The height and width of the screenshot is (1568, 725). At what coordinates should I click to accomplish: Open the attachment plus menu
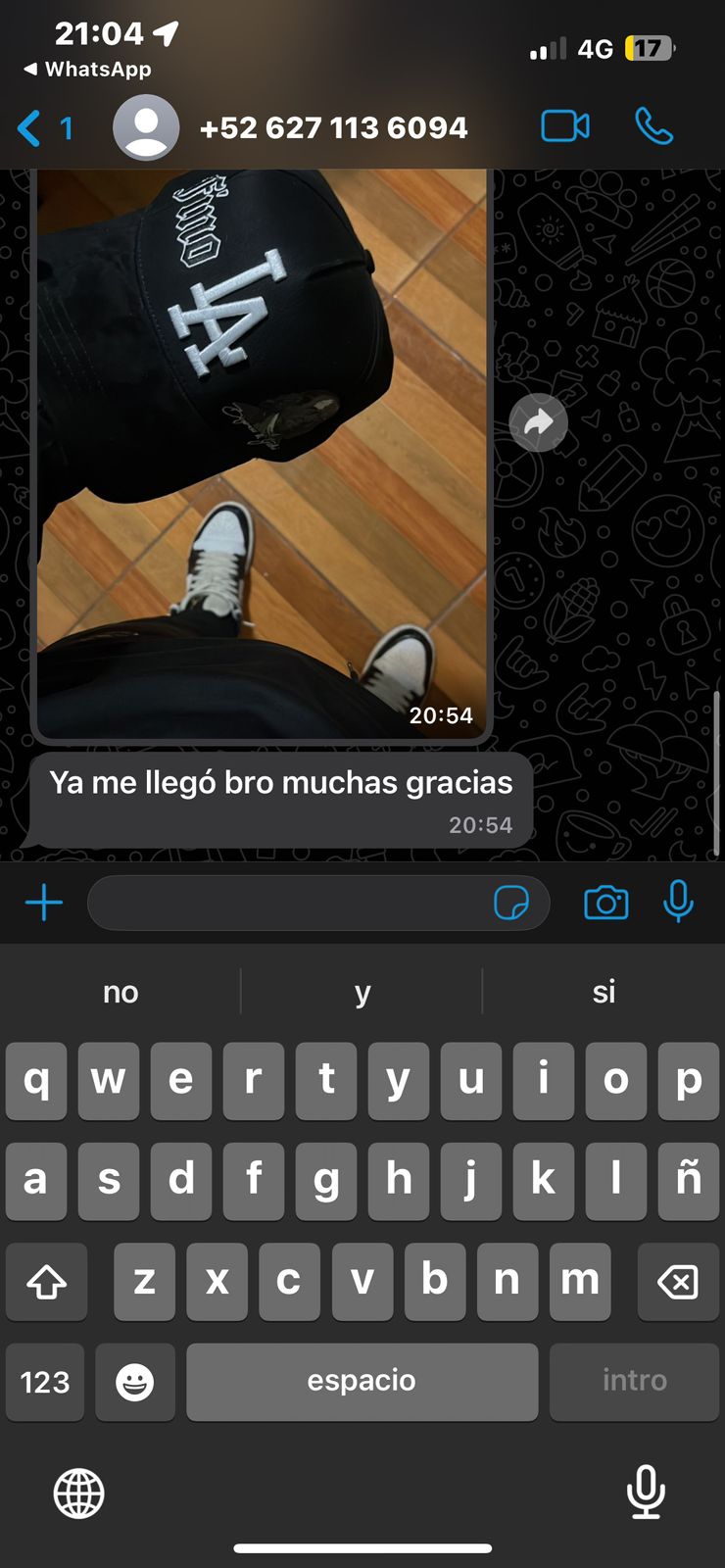coord(44,903)
